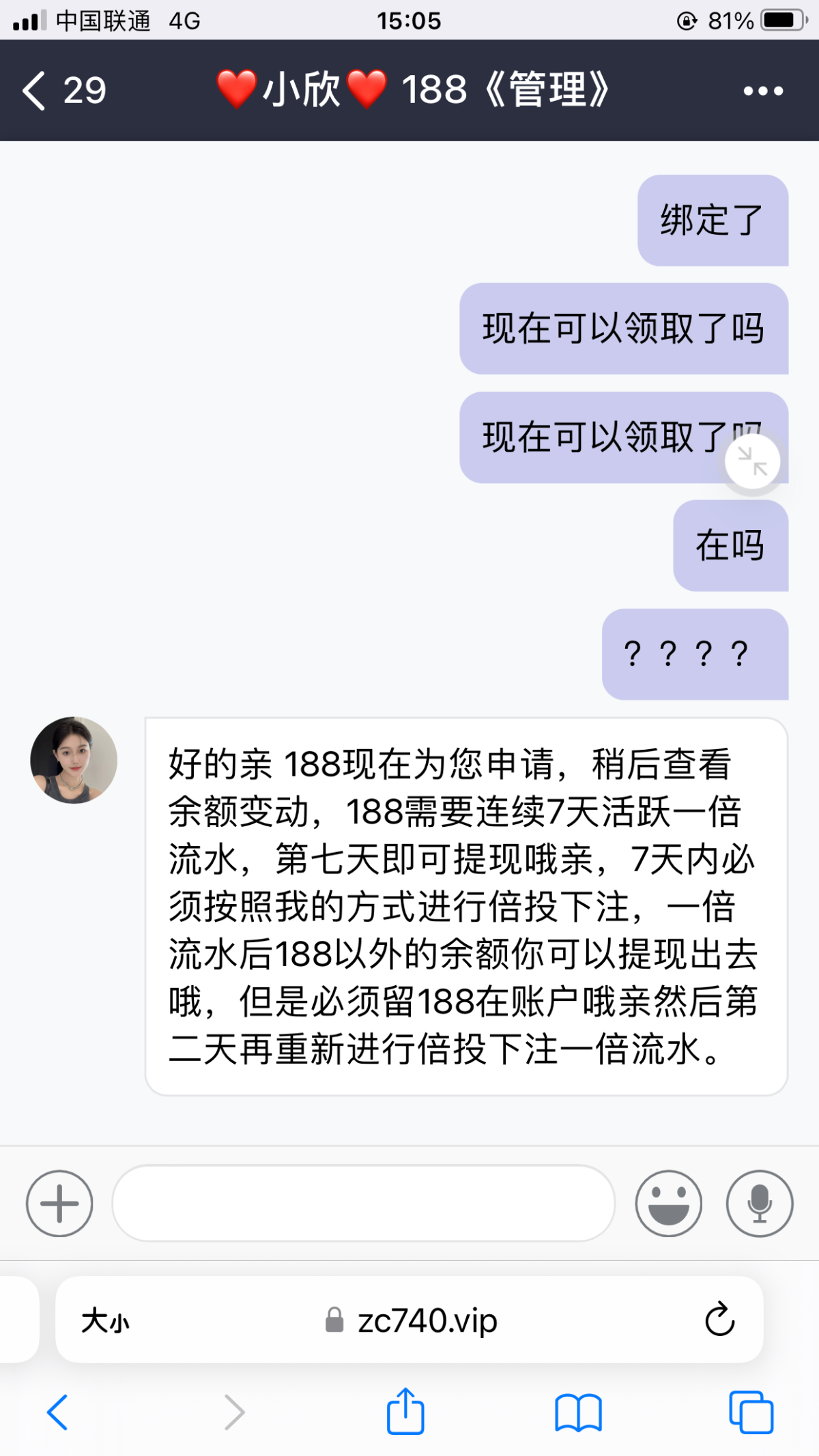Tap the zc740.vip address bar

tap(412, 1321)
